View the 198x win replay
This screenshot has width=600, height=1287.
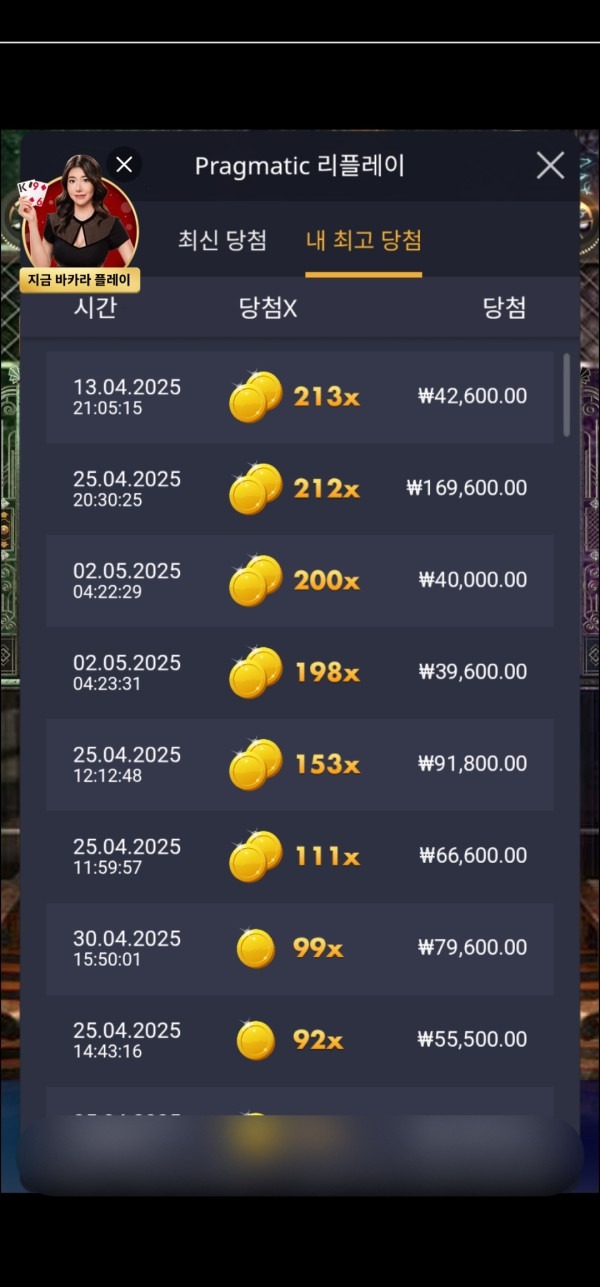click(x=300, y=673)
